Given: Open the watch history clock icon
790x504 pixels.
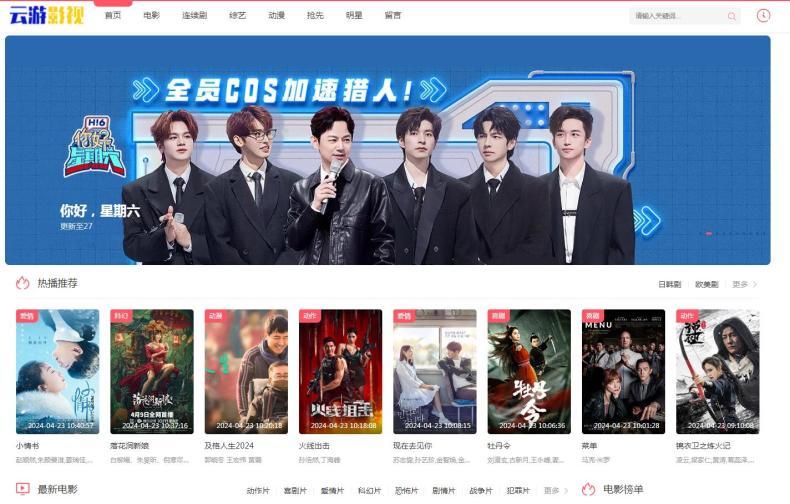Looking at the screenshot, I should click(x=764, y=16).
